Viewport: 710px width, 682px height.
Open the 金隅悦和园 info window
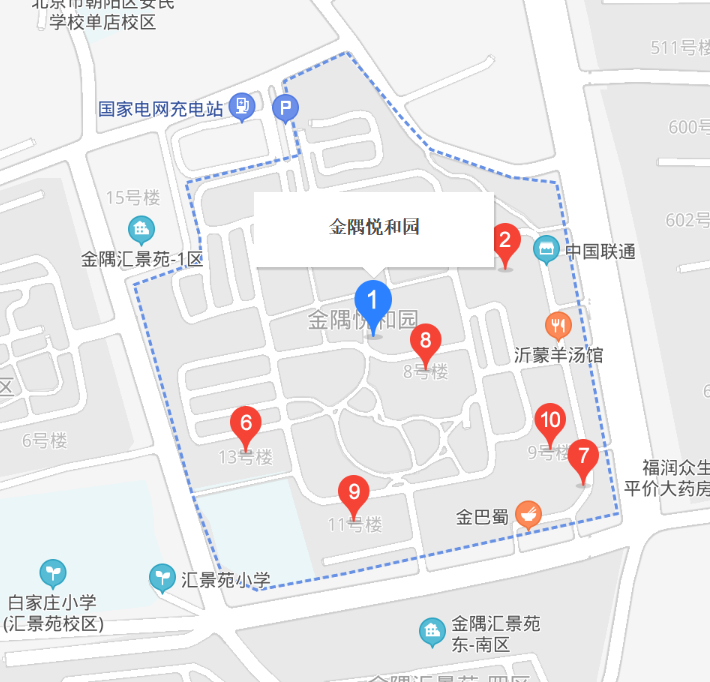[374, 228]
